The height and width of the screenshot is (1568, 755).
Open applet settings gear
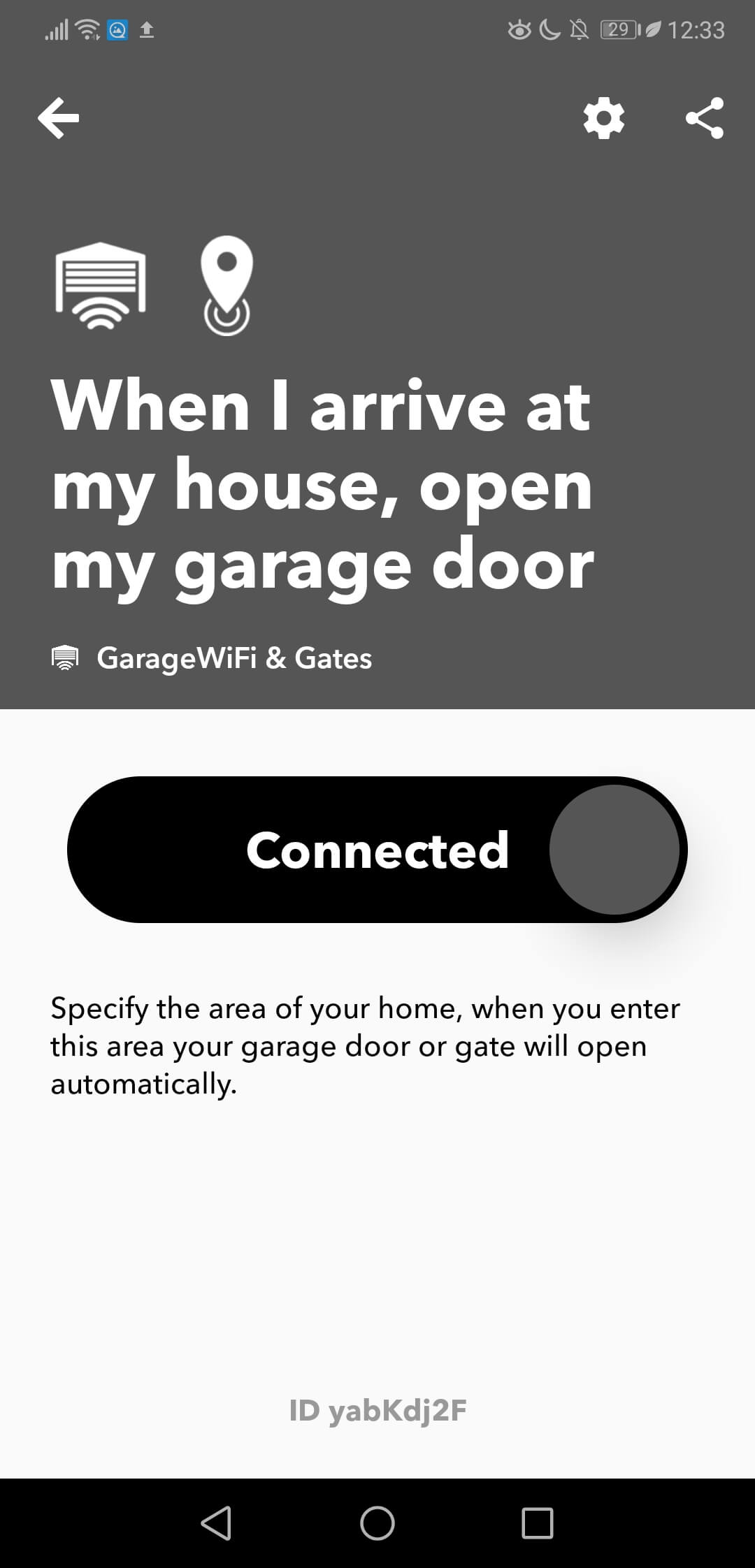point(604,118)
